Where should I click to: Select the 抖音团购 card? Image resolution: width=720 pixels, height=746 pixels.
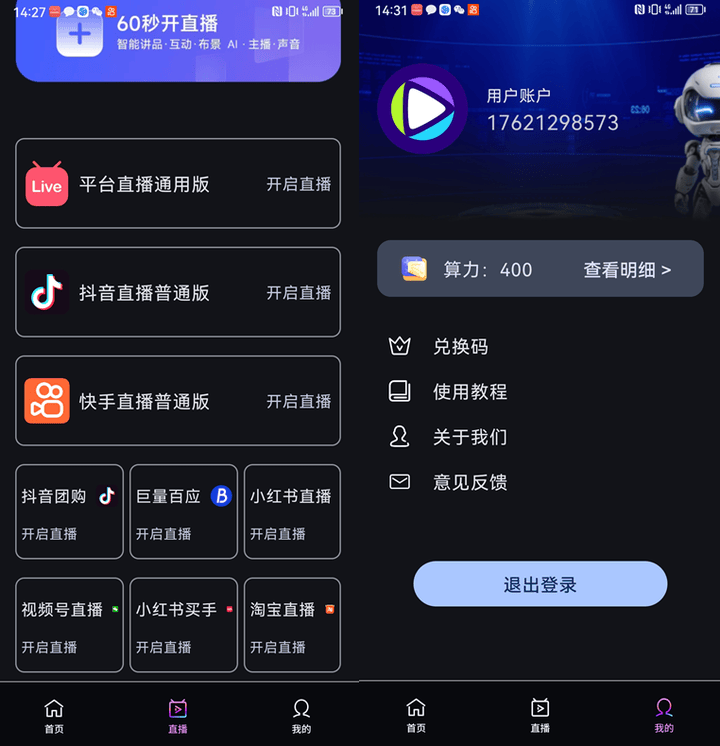coord(69,511)
